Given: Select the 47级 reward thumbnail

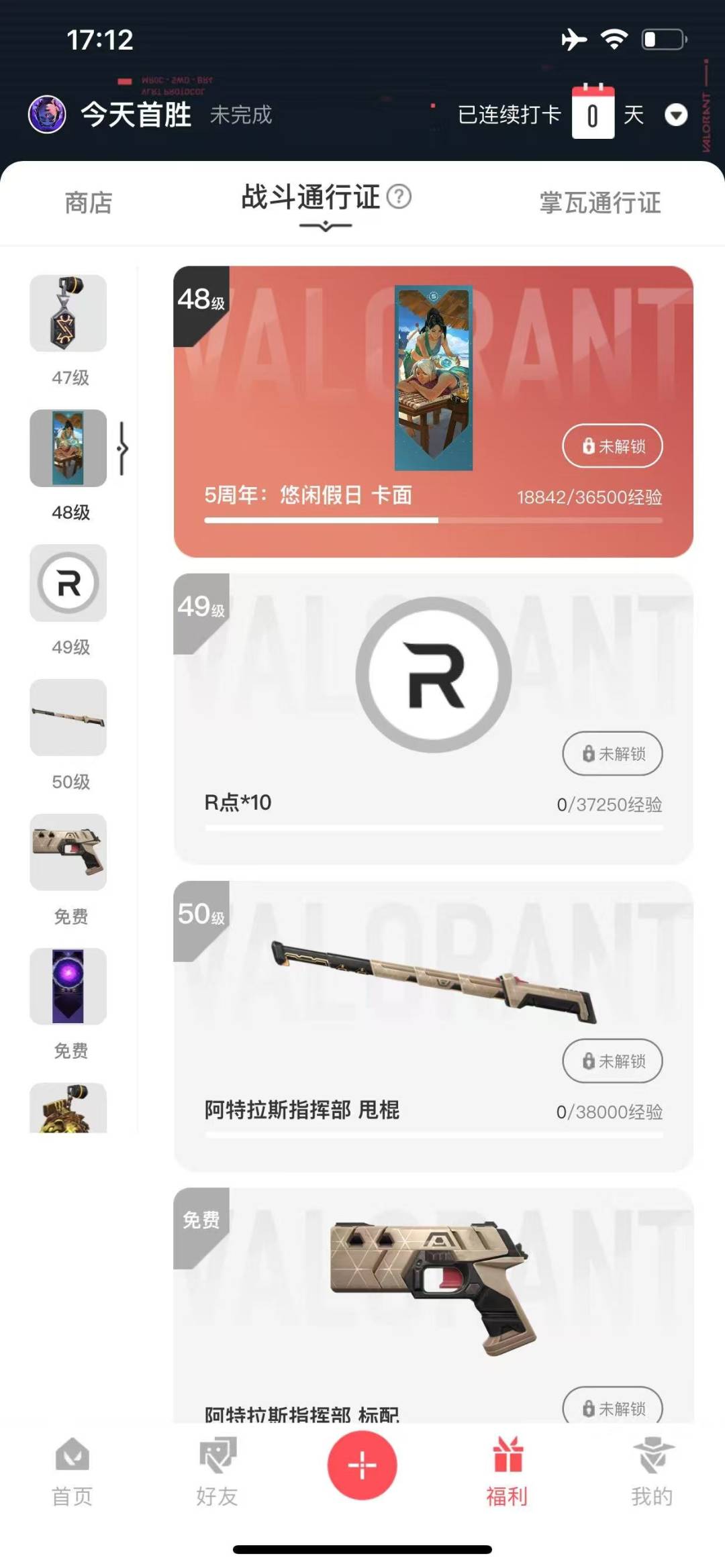Looking at the screenshot, I should pyautogui.click(x=68, y=313).
